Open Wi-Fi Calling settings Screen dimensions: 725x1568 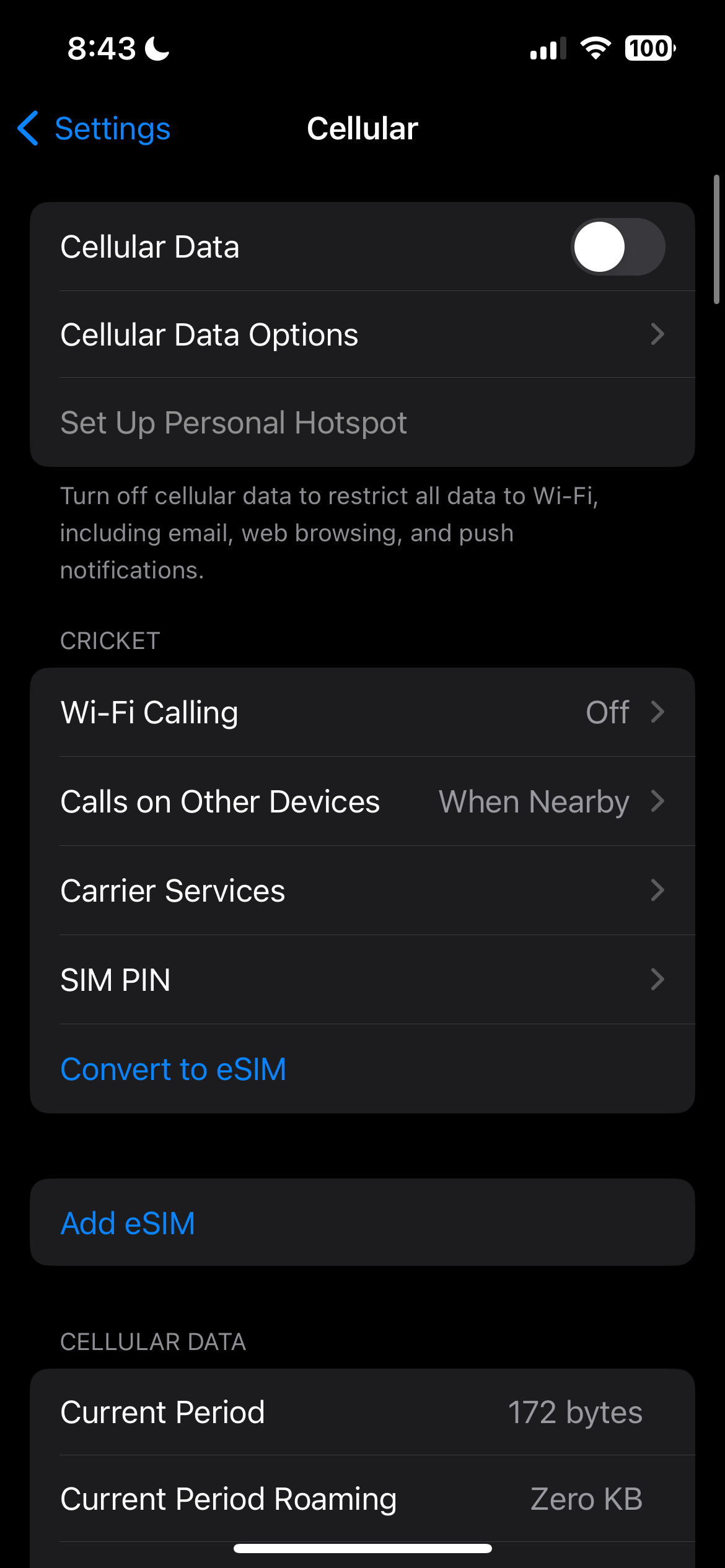pyautogui.click(x=362, y=713)
